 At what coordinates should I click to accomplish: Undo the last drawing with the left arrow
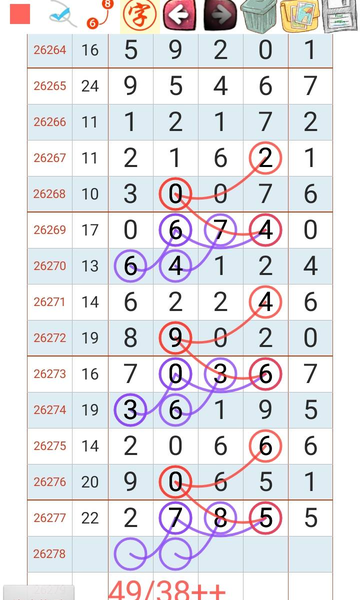179,15
